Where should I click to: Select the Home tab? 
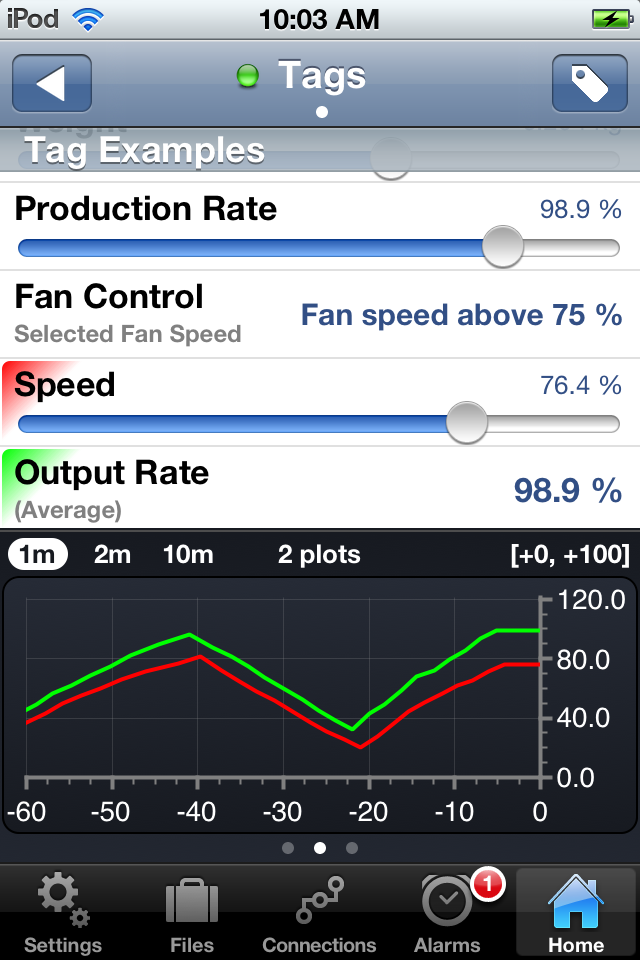point(576,913)
